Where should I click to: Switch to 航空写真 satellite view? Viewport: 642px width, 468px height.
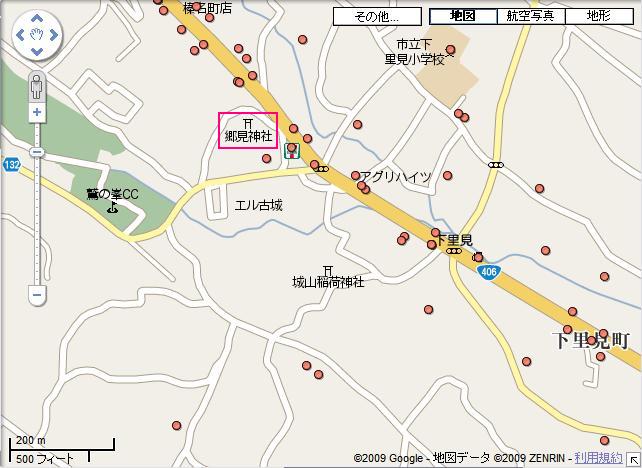[530, 16]
